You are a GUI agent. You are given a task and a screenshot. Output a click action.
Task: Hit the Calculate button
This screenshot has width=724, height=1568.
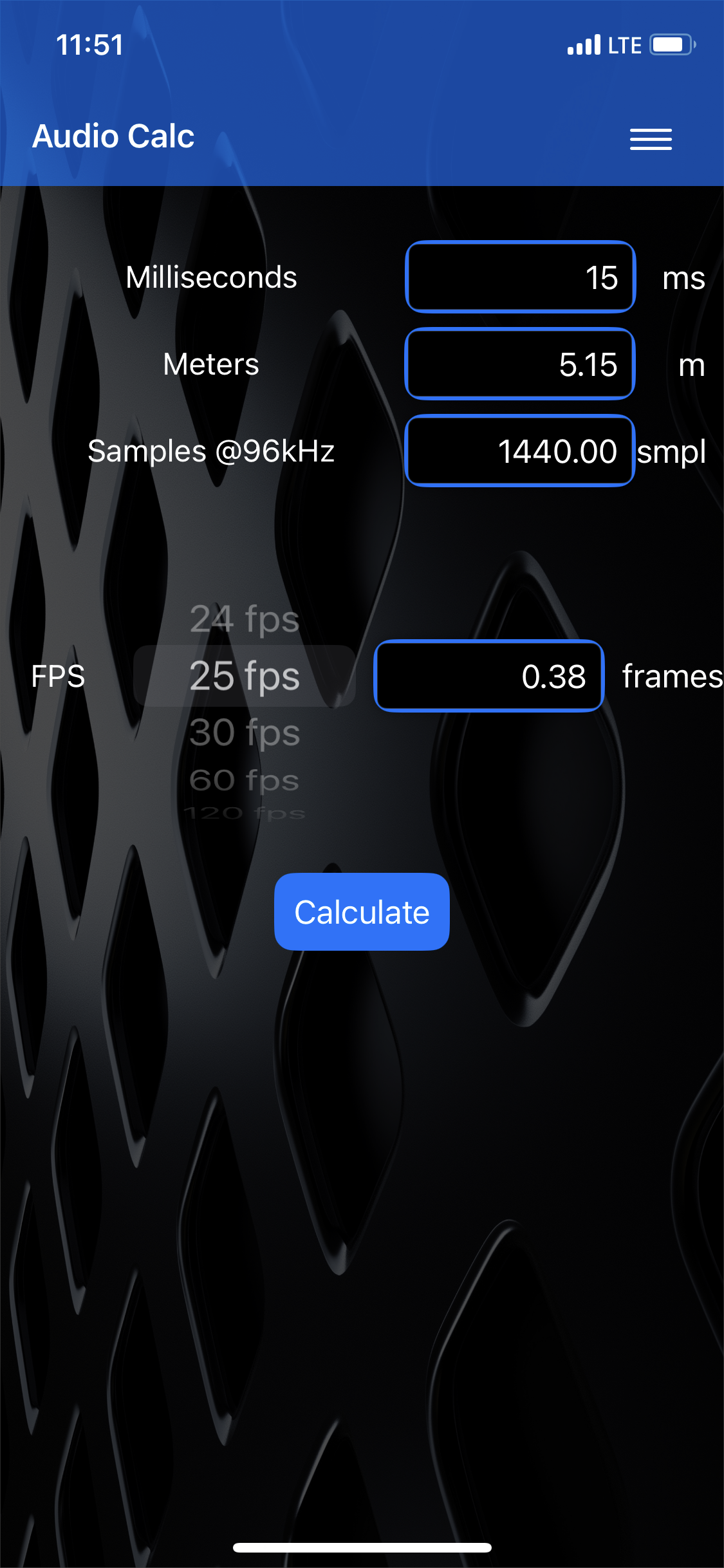[362, 912]
